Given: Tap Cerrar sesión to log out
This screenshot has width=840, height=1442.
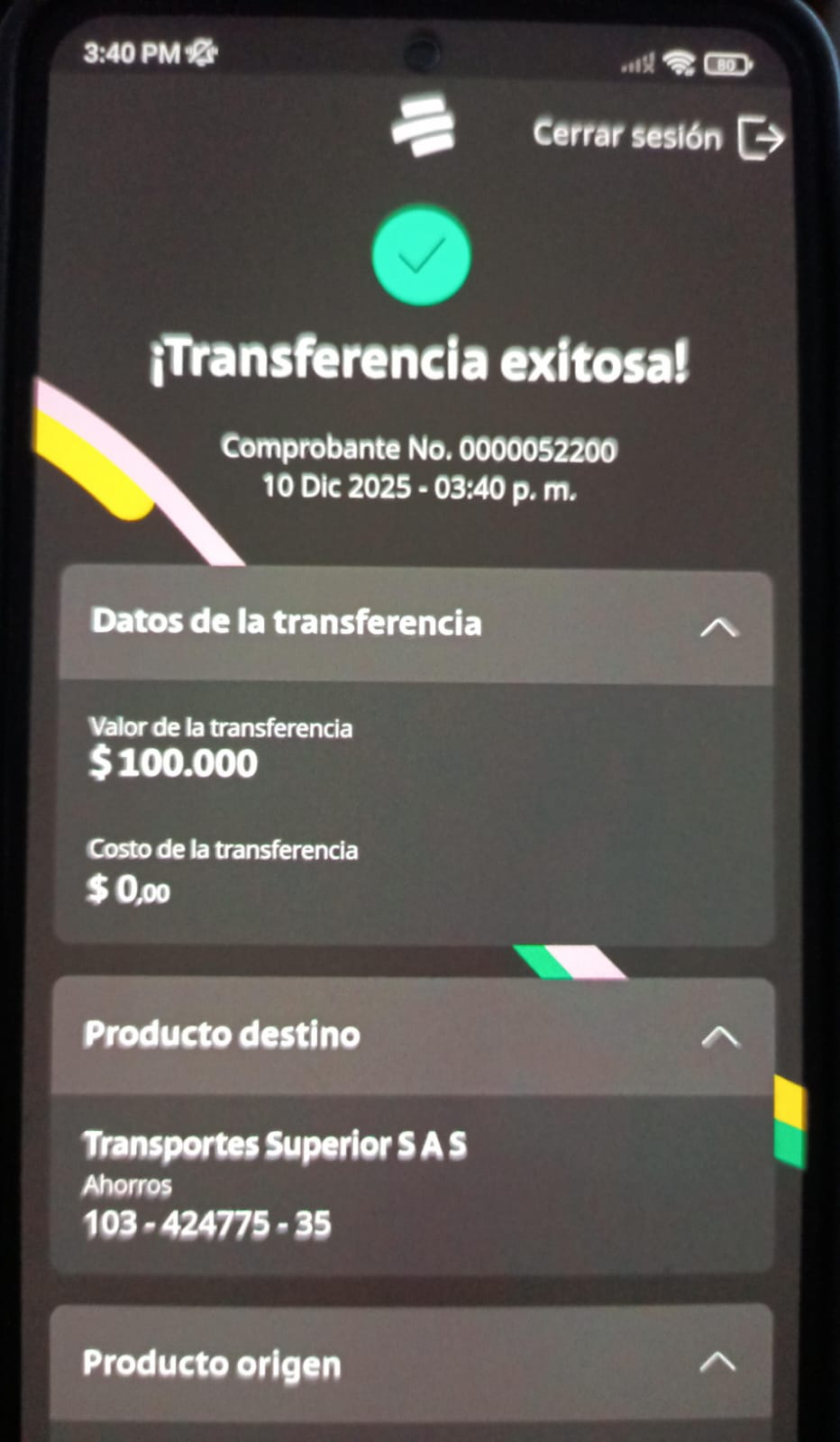Looking at the screenshot, I should (x=658, y=136).
